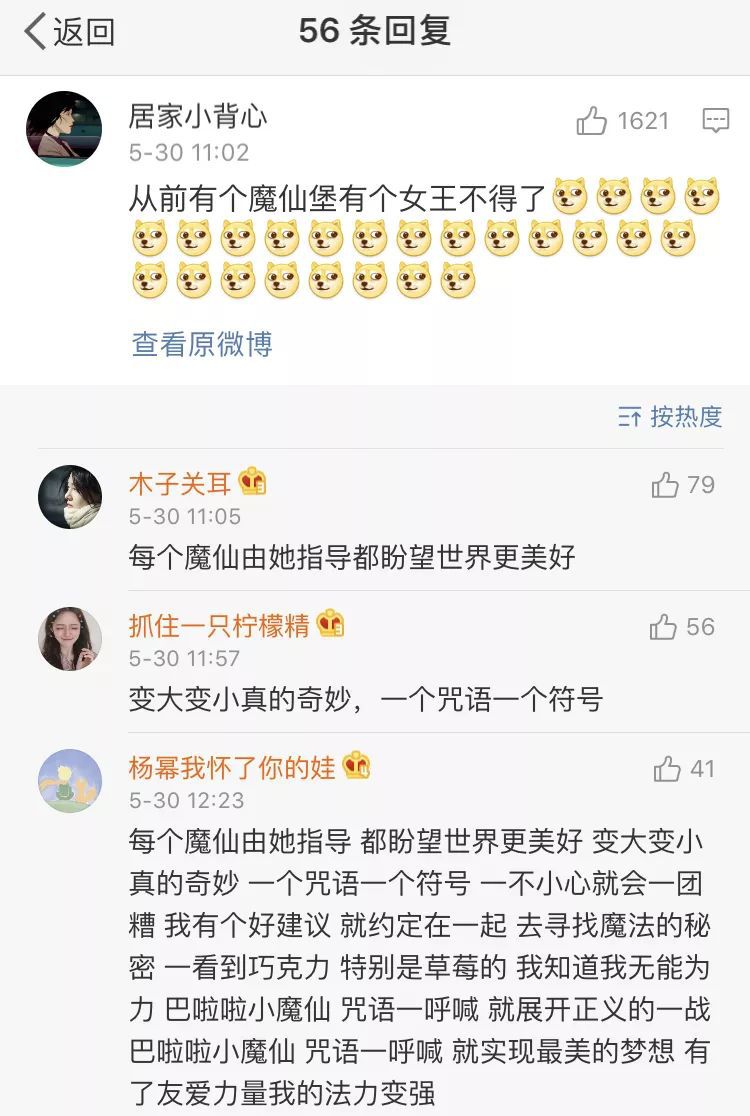Like 木子关耳's reply

coord(666,486)
